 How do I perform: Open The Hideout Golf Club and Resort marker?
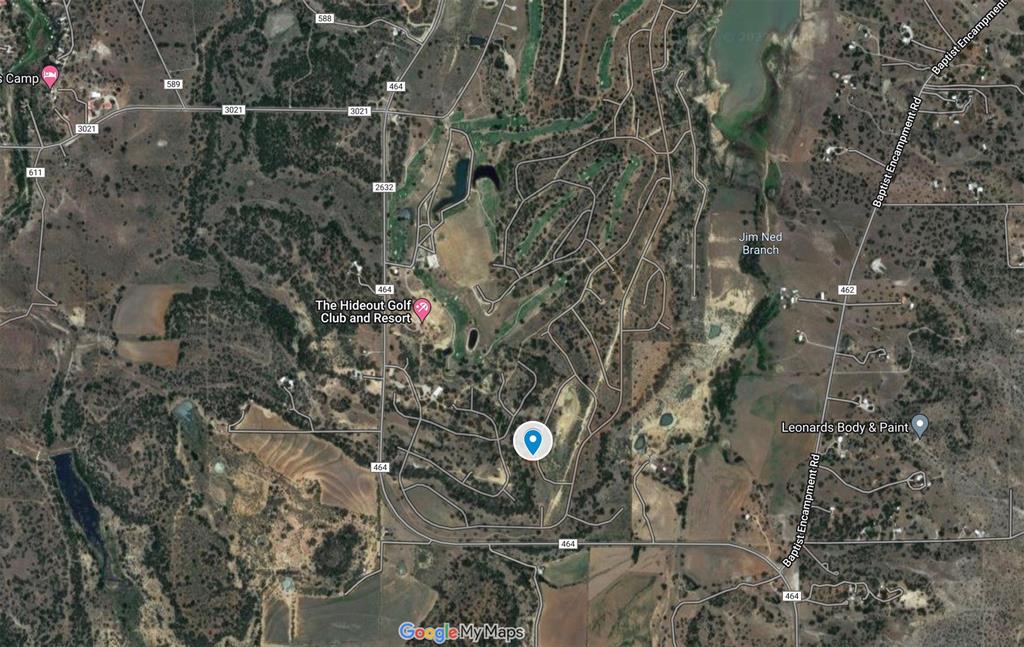(422, 309)
